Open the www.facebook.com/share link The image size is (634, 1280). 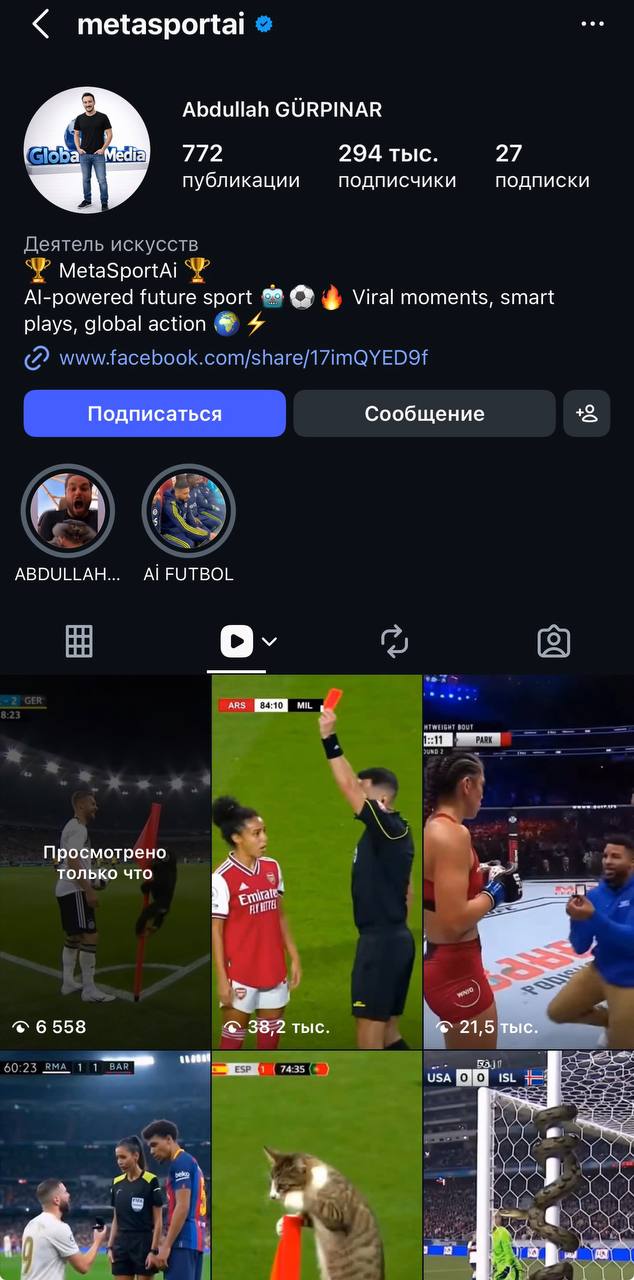(243, 357)
